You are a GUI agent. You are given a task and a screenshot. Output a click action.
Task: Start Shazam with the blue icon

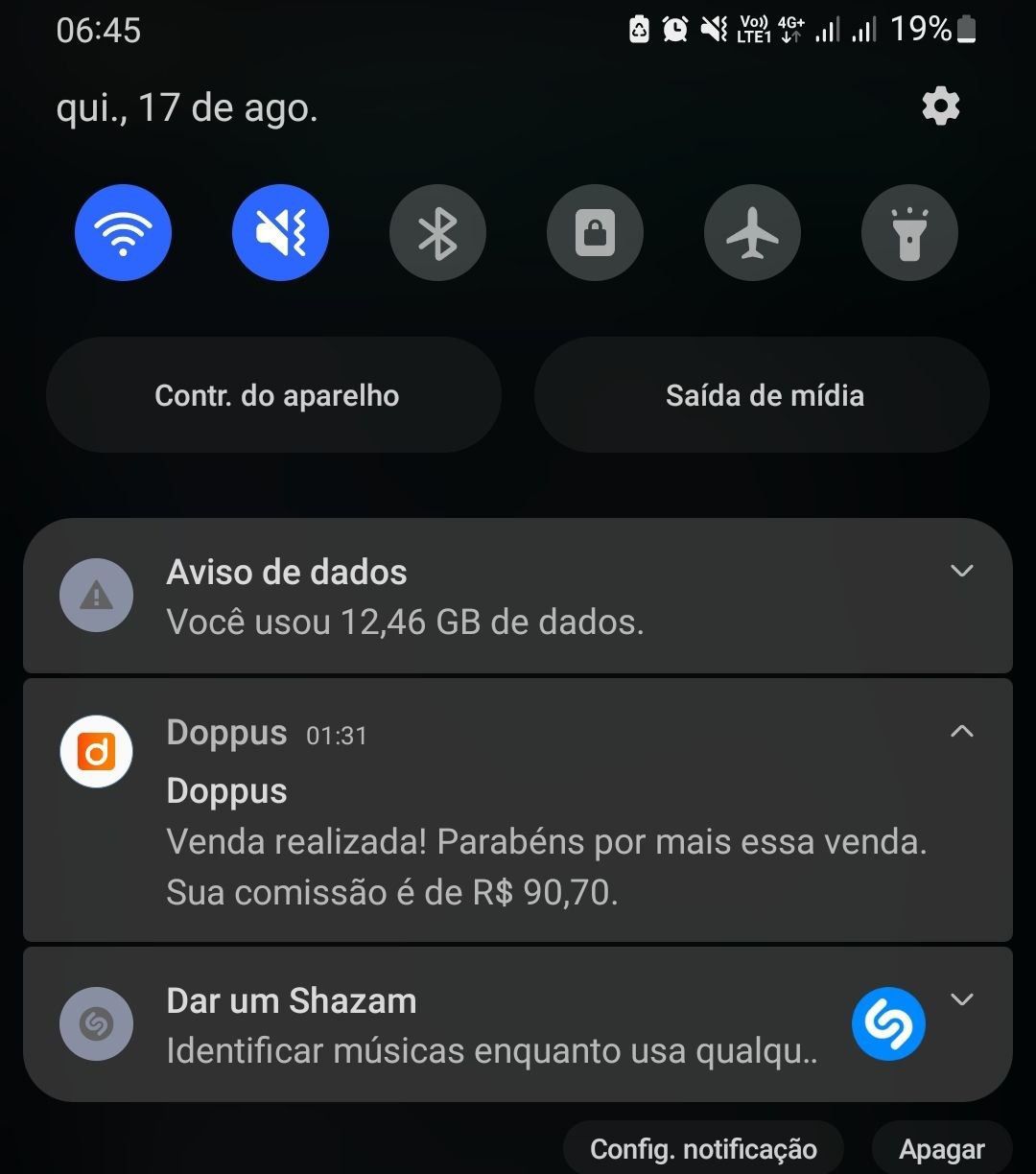point(888,1024)
